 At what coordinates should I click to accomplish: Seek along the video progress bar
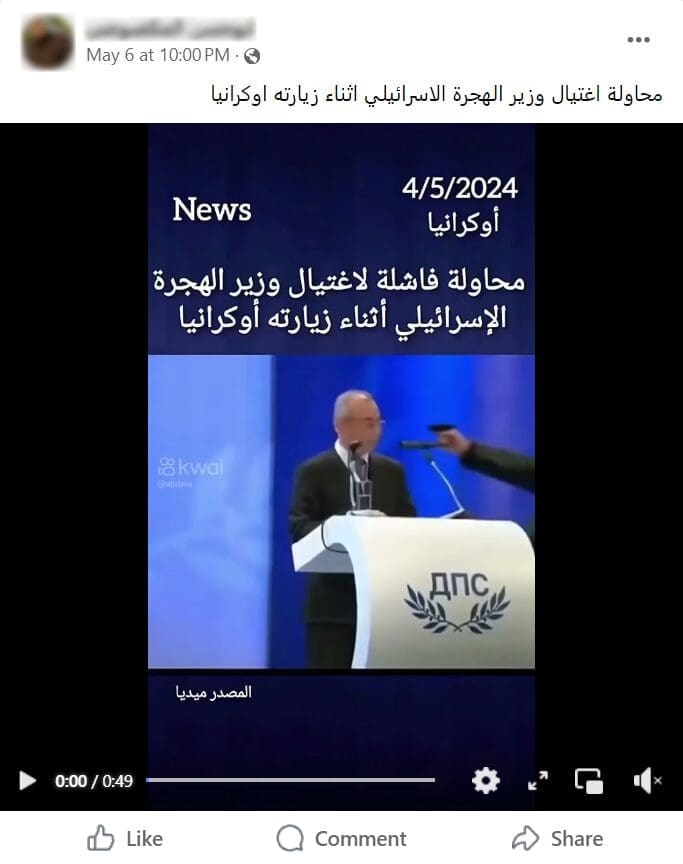pos(290,780)
